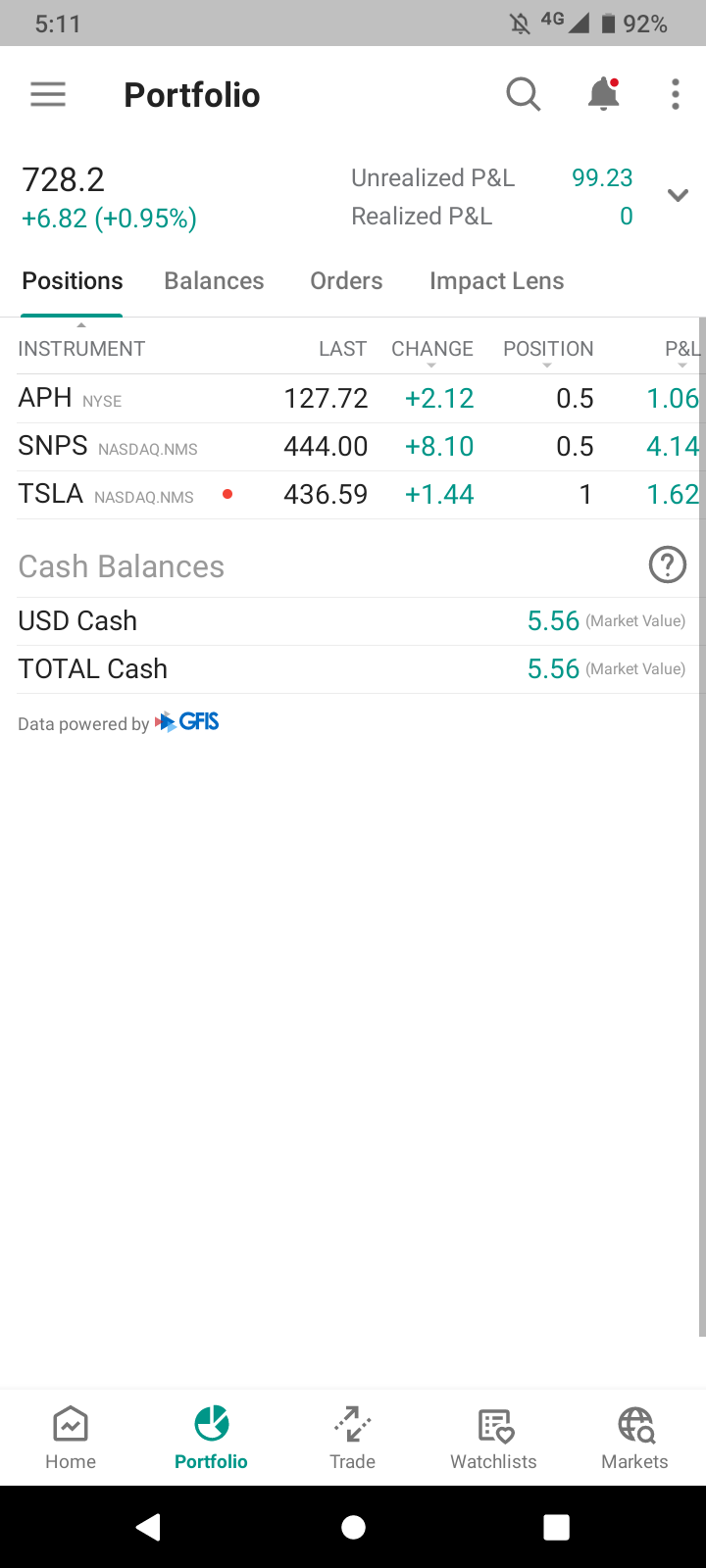Switch to the Orders tab
Image resolution: width=706 pixels, height=1568 pixels.
346,281
